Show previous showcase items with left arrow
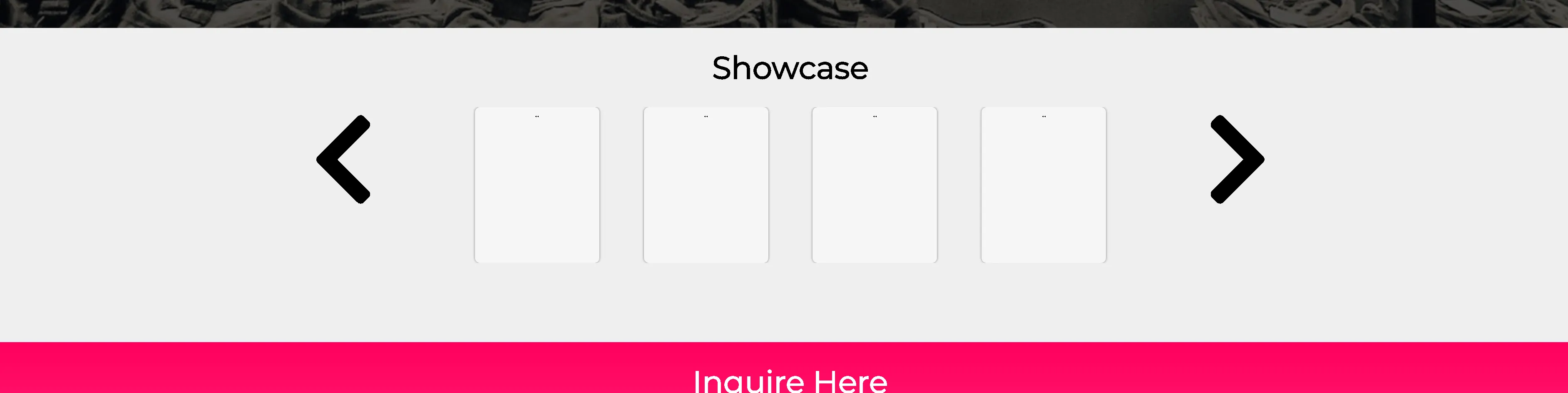Image resolution: width=1568 pixels, height=393 pixels. 343,159
